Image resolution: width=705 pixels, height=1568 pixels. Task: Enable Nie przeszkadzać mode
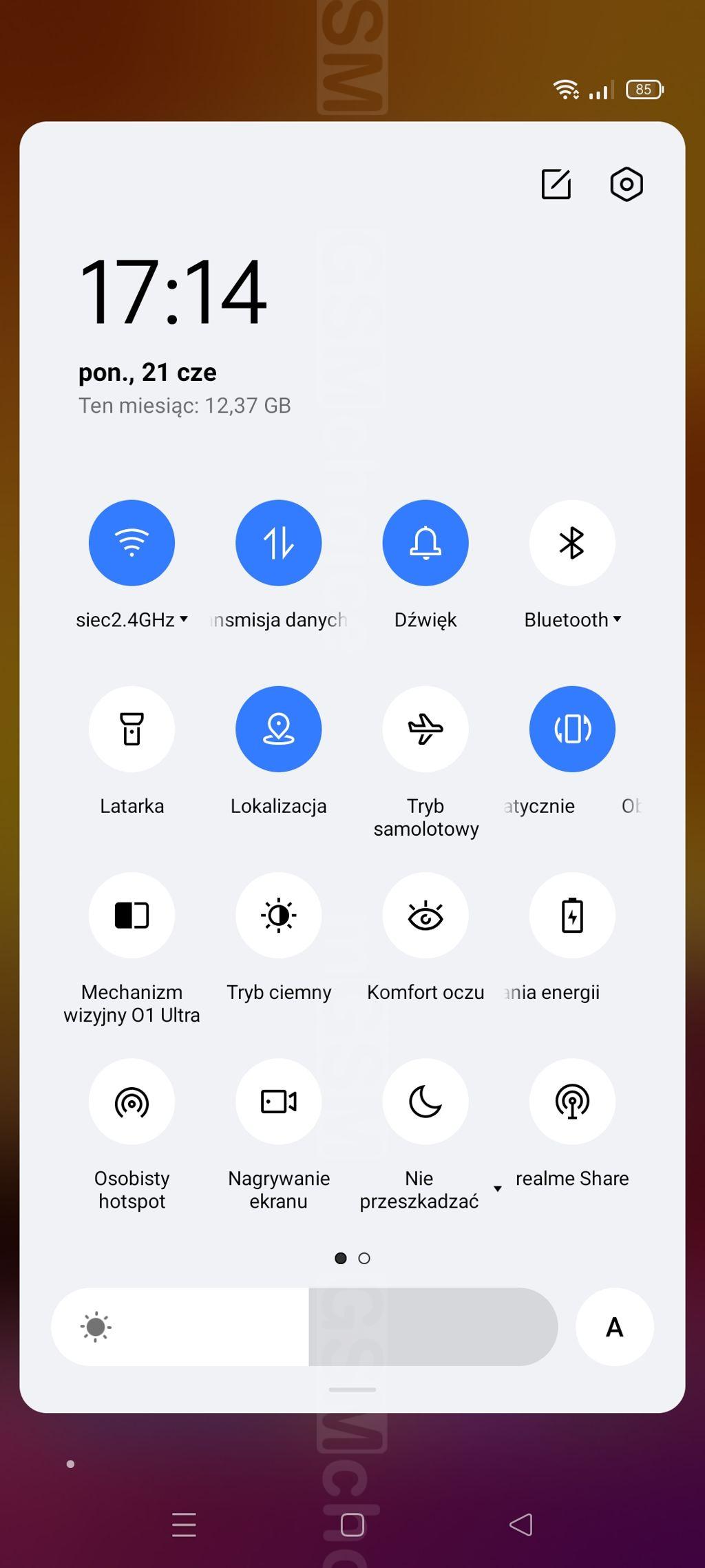coord(425,1101)
